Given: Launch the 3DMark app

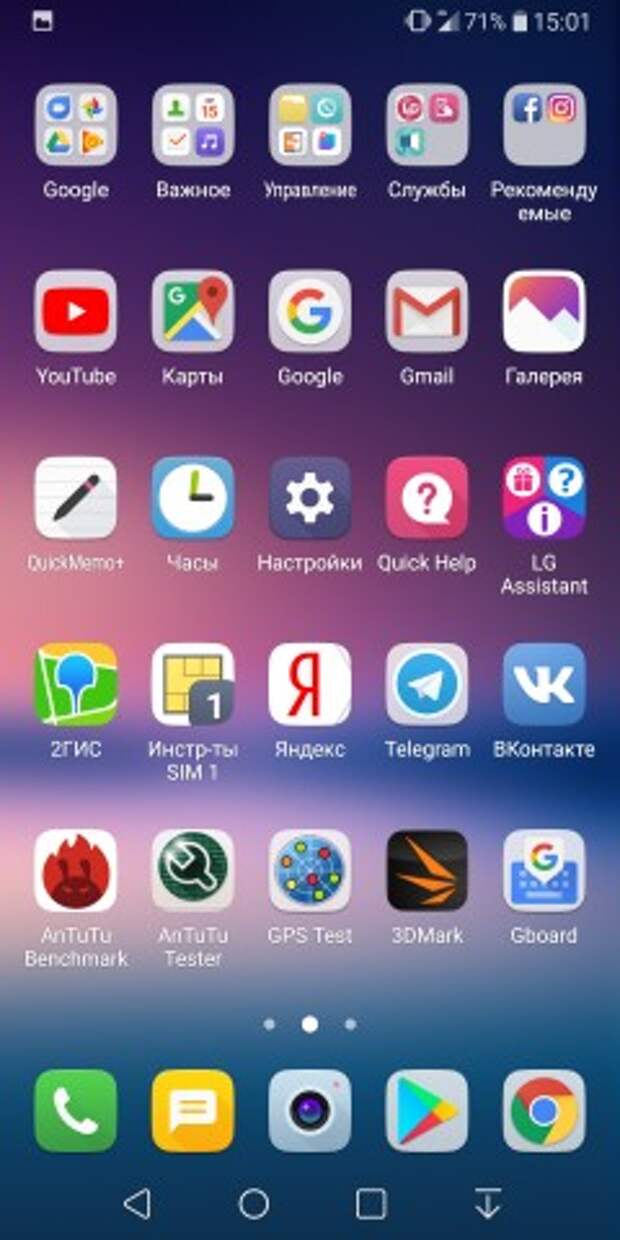Looking at the screenshot, I should point(427,870).
